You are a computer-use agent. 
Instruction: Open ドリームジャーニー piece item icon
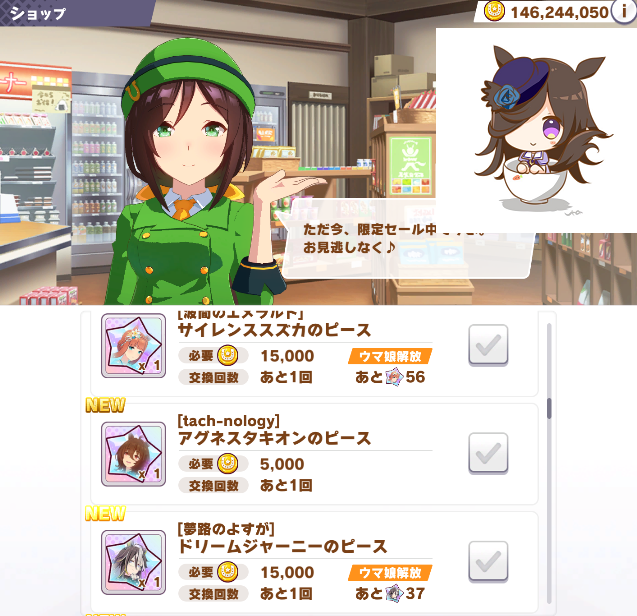(x=133, y=561)
